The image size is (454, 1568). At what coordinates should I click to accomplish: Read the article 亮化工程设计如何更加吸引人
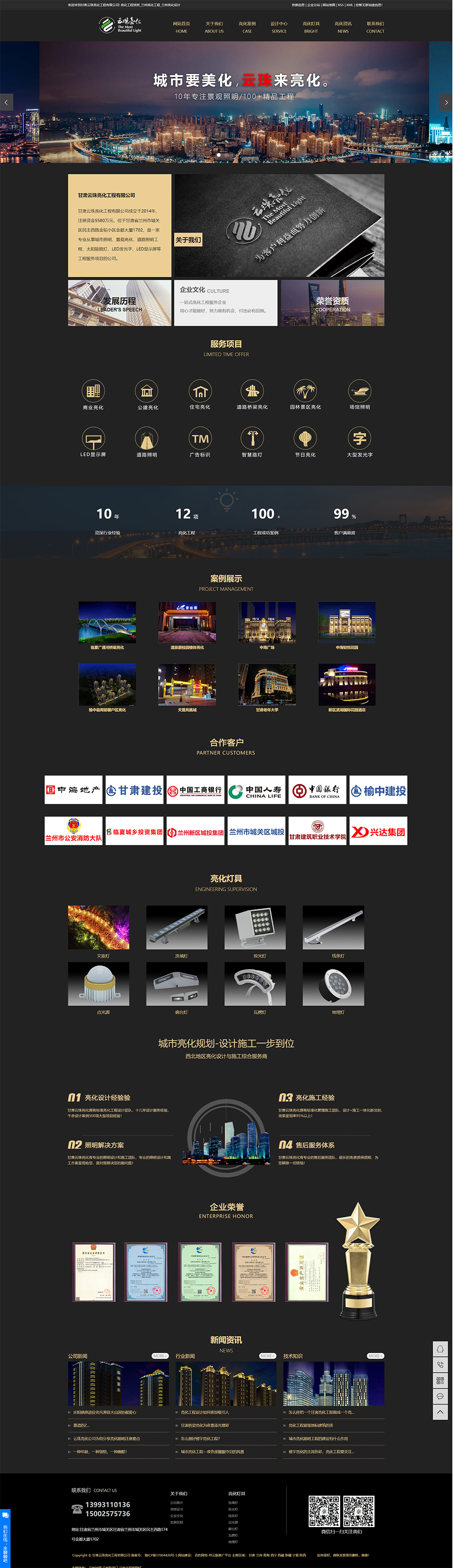pos(205,1412)
